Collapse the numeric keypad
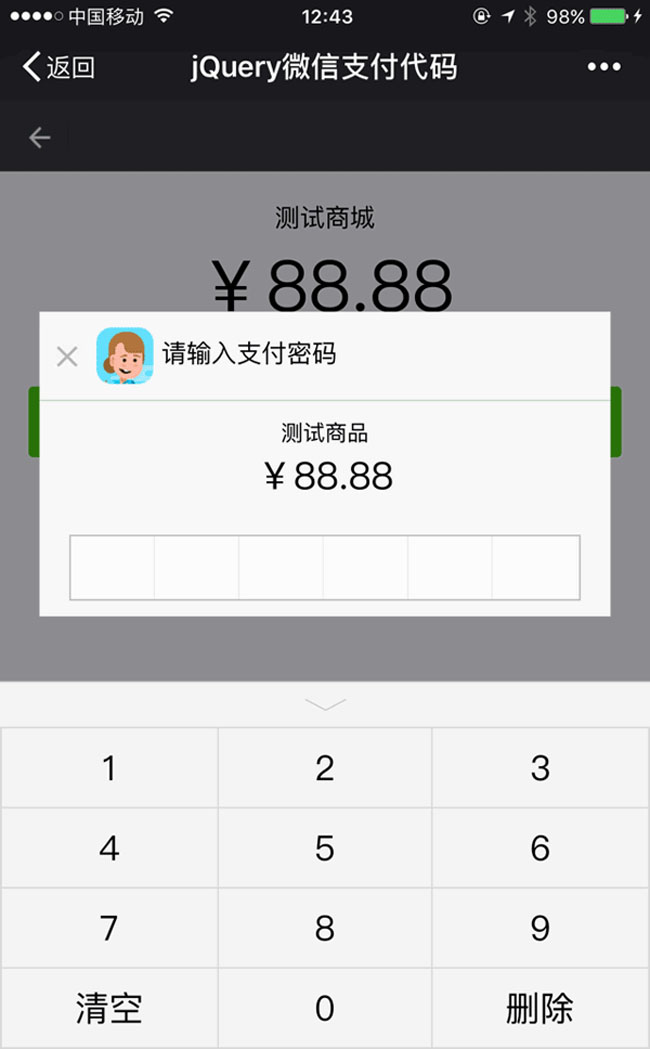The image size is (650, 1049). 325,705
